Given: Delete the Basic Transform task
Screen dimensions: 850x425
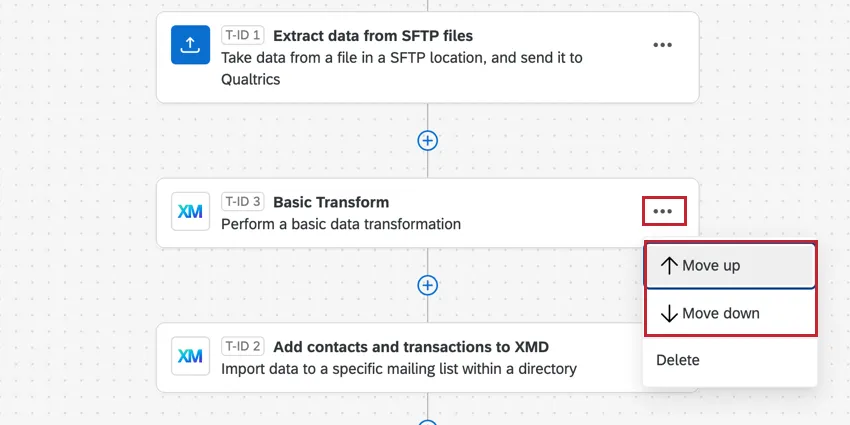Looking at the screenshot, I should [678, 360].
